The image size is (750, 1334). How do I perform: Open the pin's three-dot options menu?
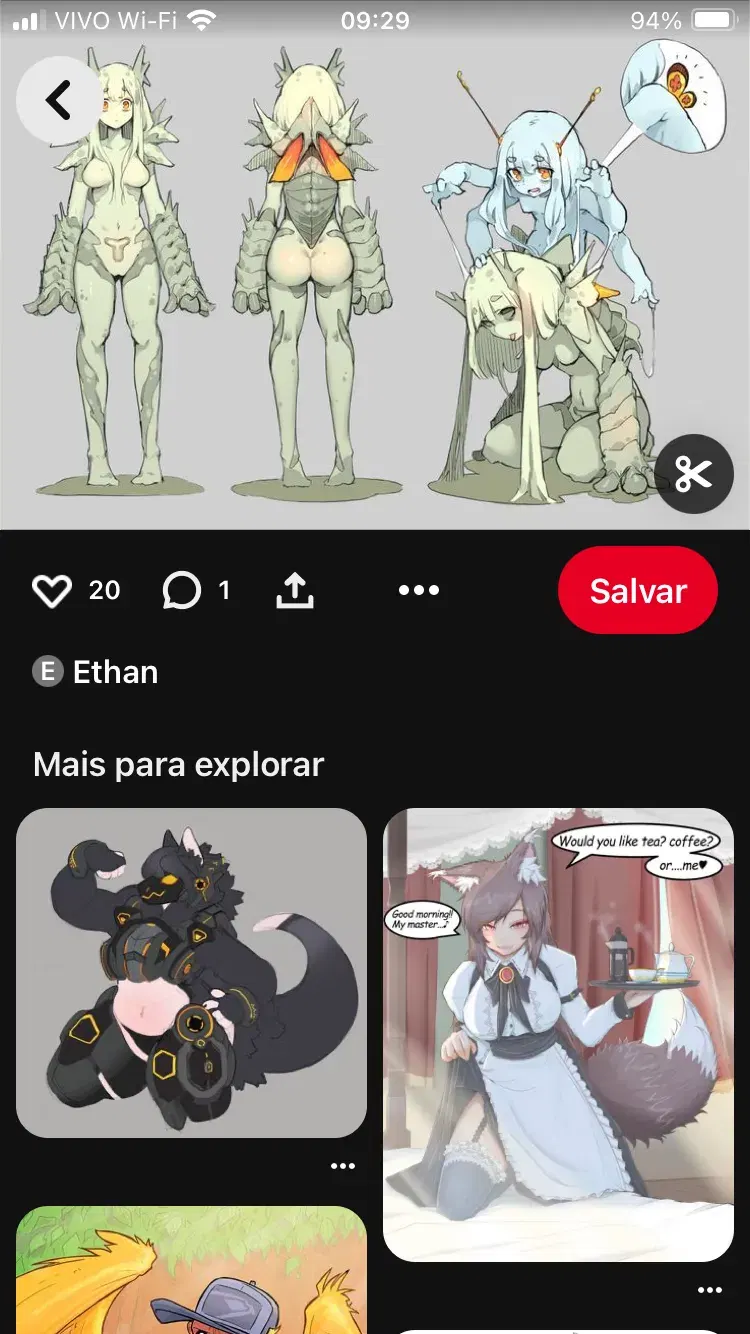pos(419,590)
